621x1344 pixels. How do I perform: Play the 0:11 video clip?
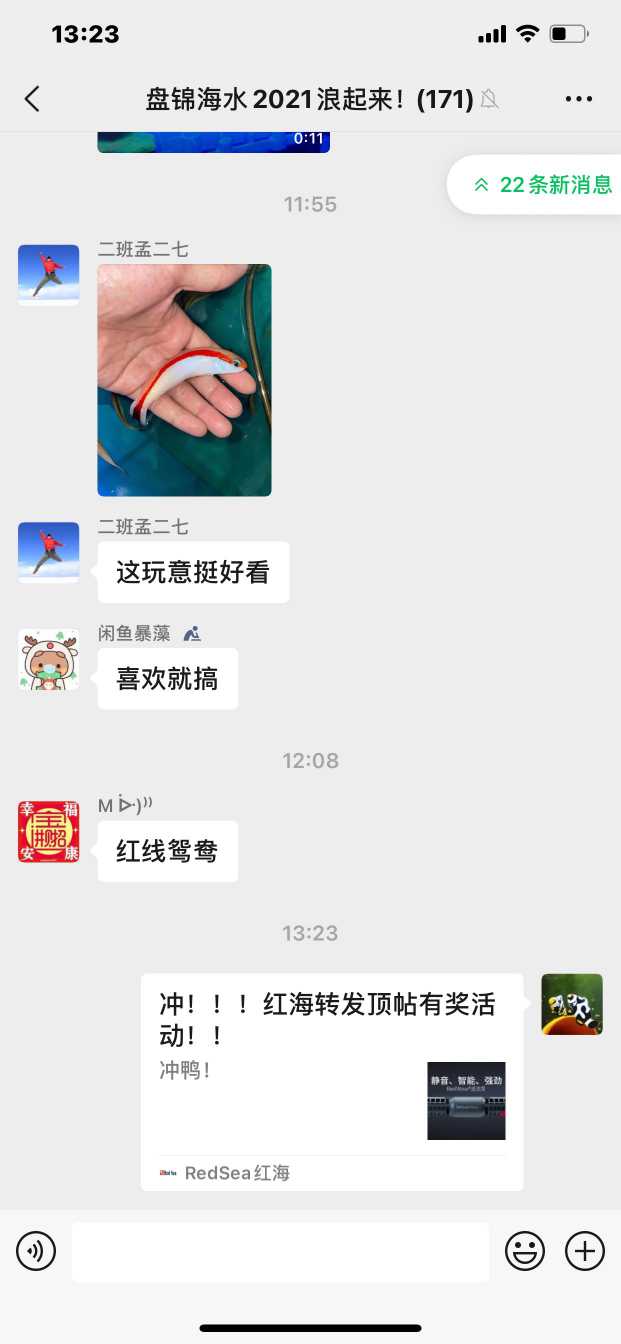[x=213, y=141]
